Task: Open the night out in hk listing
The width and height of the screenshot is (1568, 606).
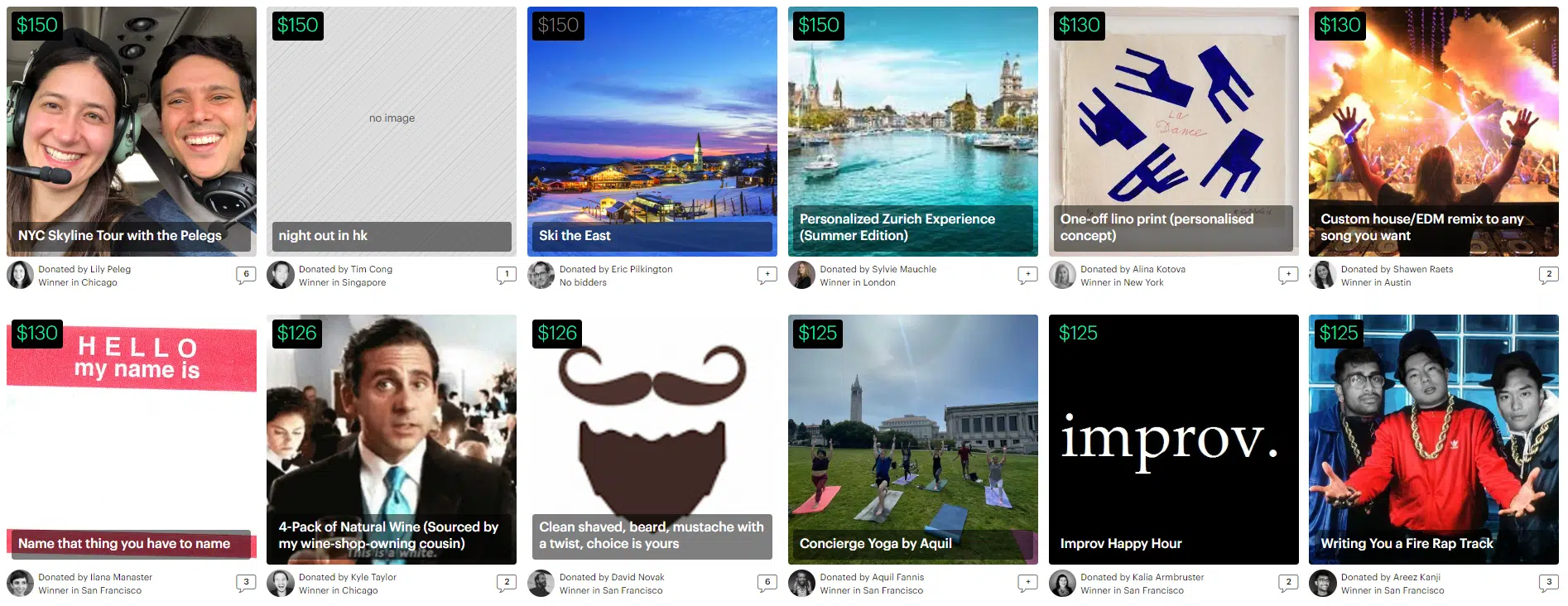Action: (391, 131)
